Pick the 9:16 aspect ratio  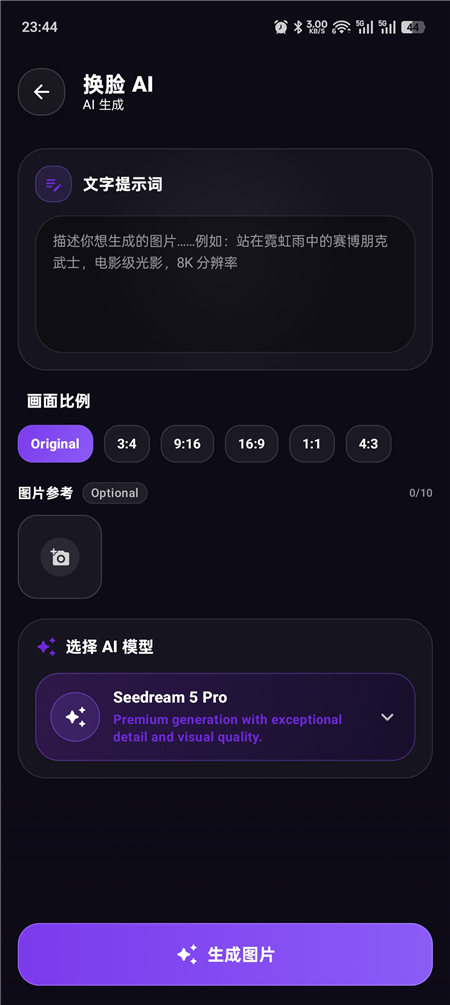pos(187,444)
